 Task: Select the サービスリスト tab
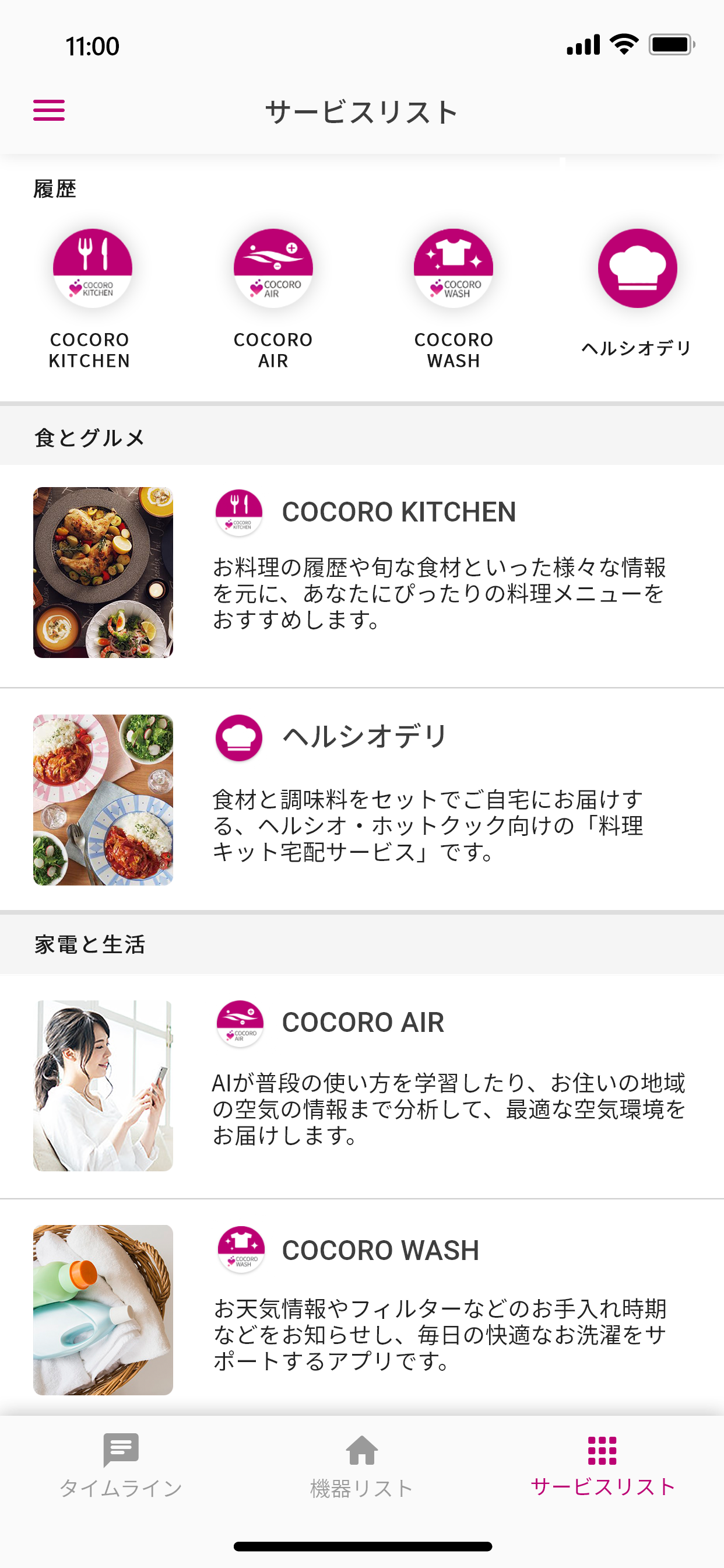(602, 1465)
